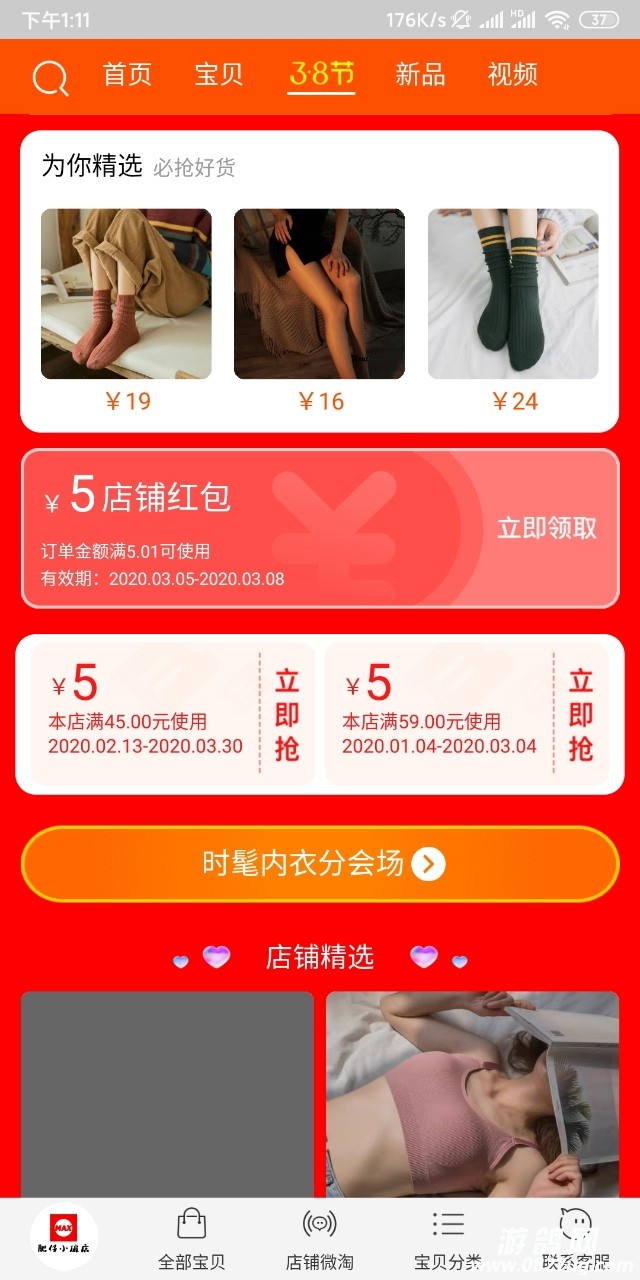Select the 3·8节 tab
The image size is (640, 1280).
(321, 74)
